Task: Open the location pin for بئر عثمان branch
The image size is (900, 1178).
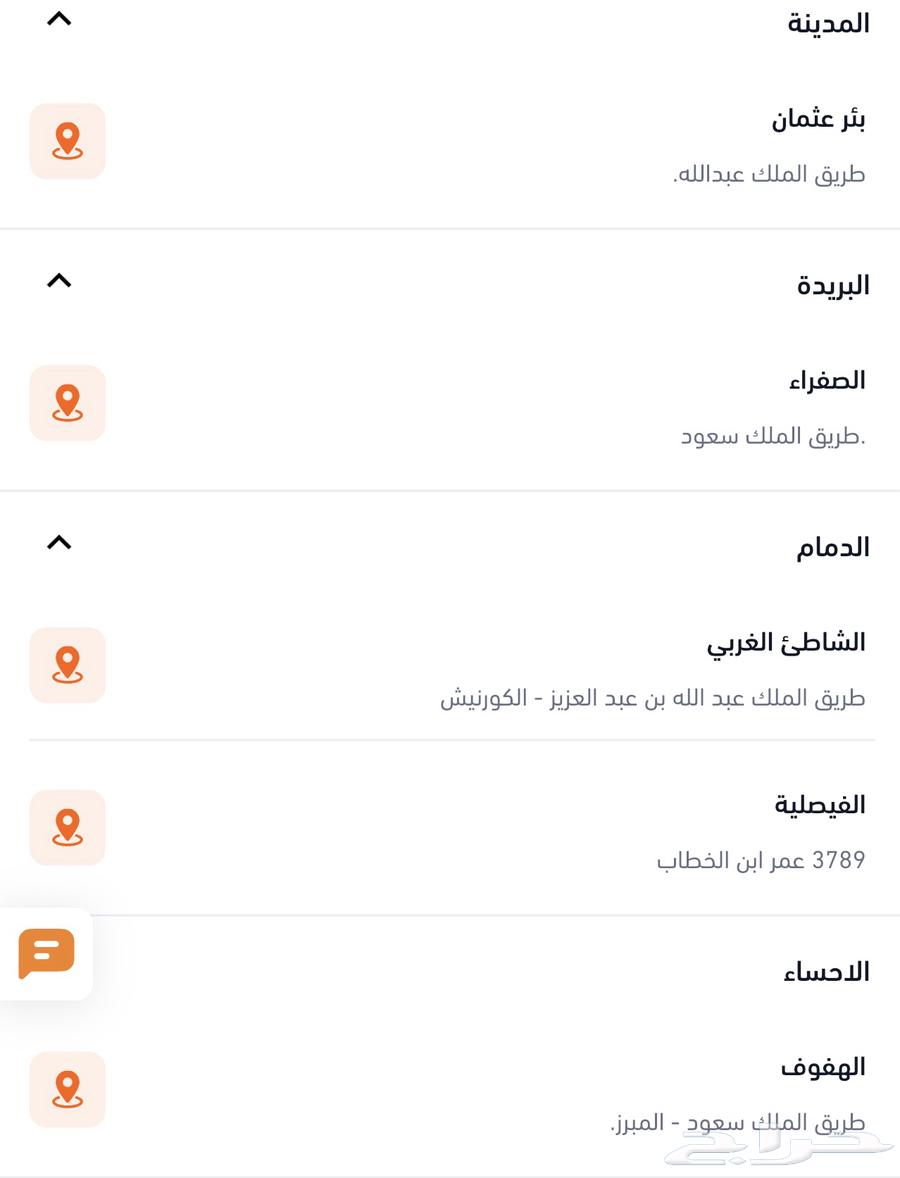Action: point(67,141)
